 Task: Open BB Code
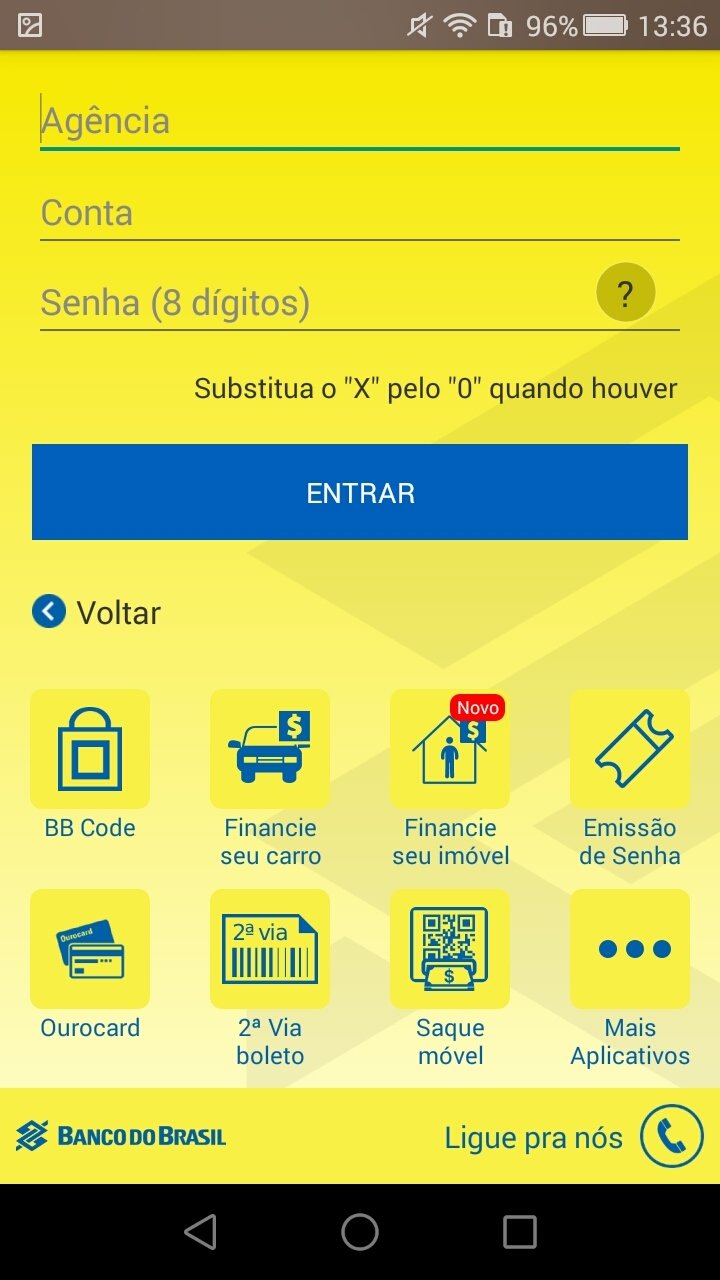point(90,765)
